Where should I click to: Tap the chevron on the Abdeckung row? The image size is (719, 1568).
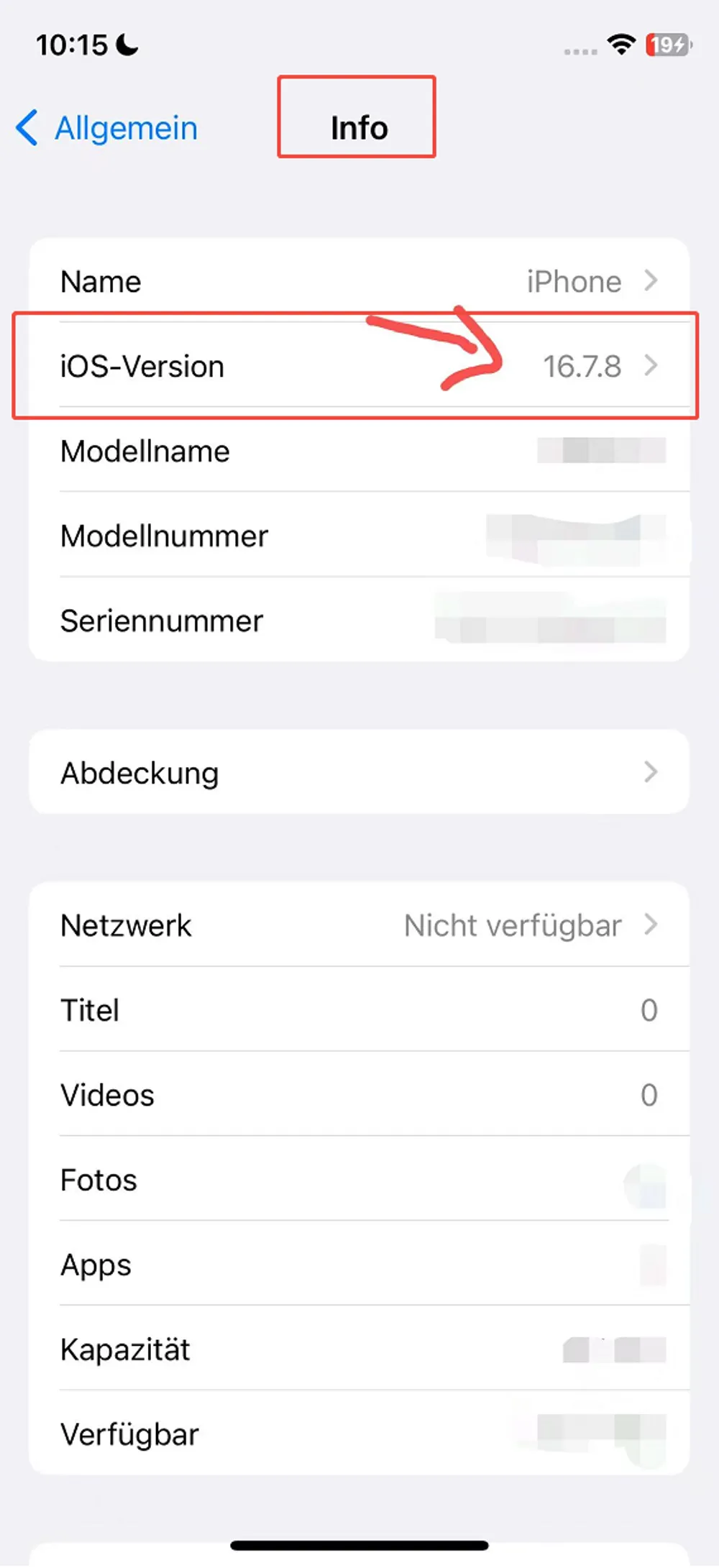[x=651, y=773]
